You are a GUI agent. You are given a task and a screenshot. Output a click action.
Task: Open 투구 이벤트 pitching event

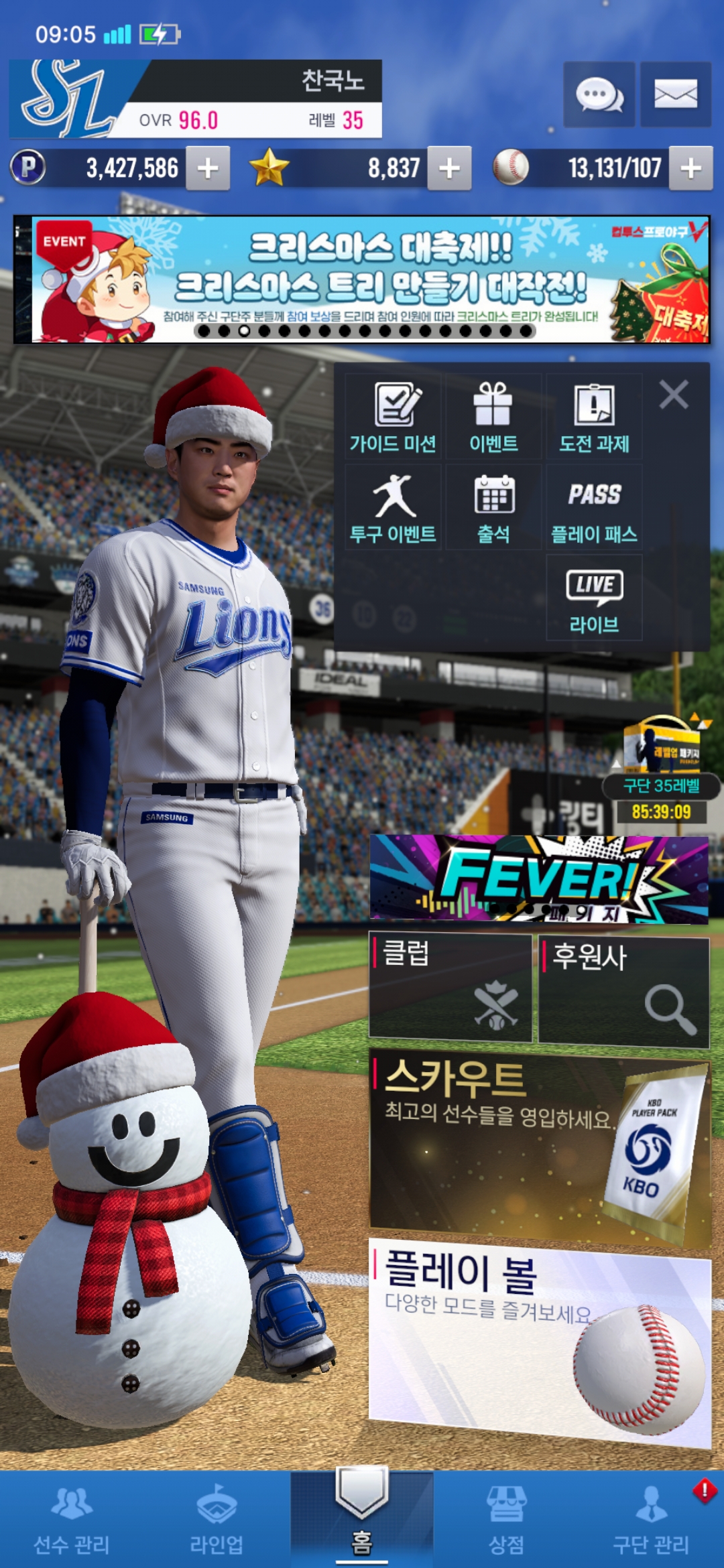393,508
